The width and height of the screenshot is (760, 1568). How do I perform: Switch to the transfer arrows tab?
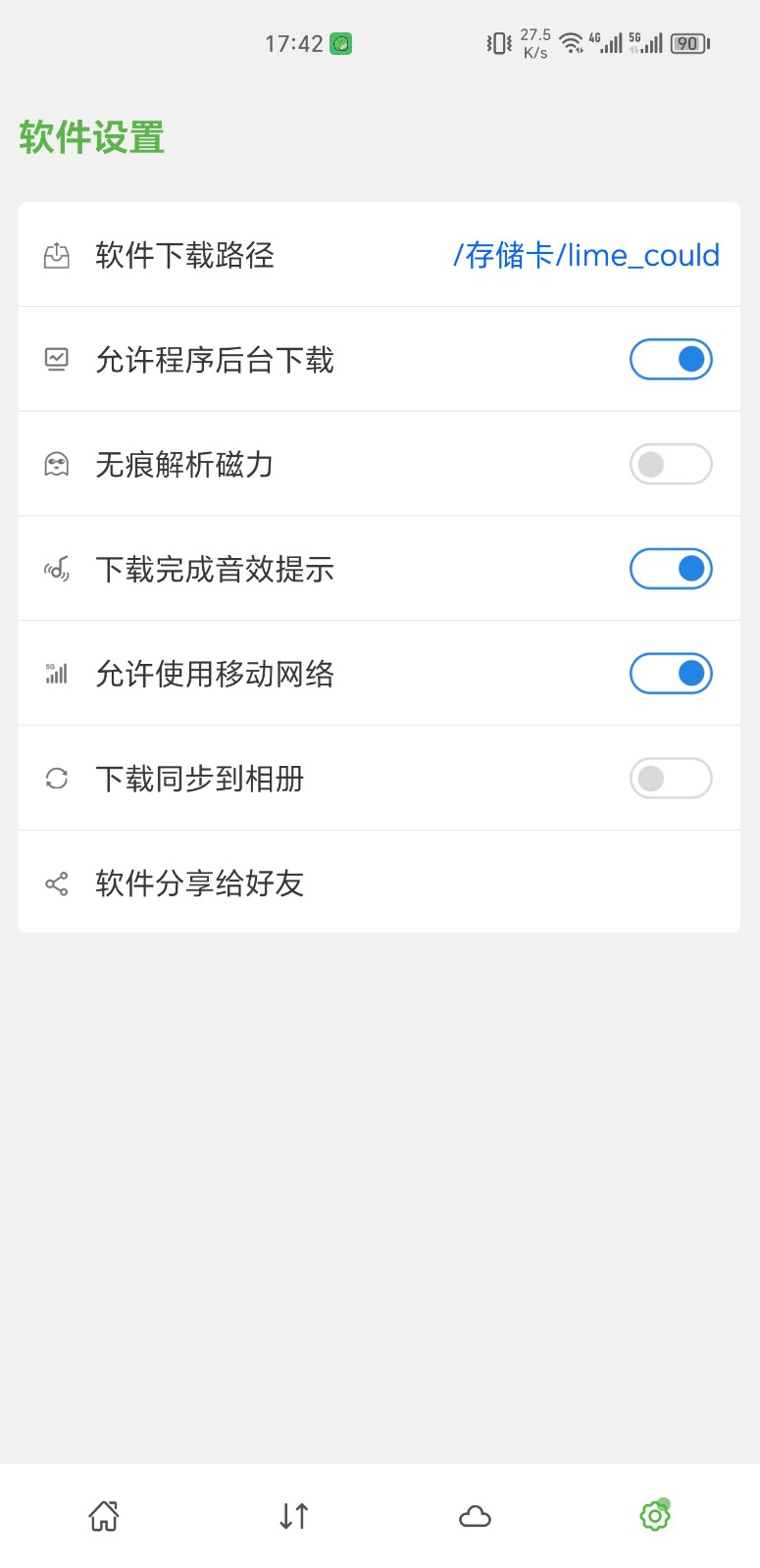pos(294,1516)
